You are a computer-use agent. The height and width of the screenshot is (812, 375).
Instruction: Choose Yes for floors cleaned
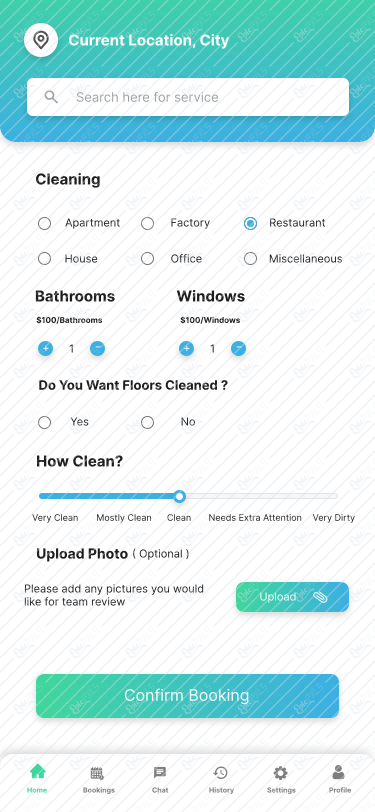(x=45, y=423)
